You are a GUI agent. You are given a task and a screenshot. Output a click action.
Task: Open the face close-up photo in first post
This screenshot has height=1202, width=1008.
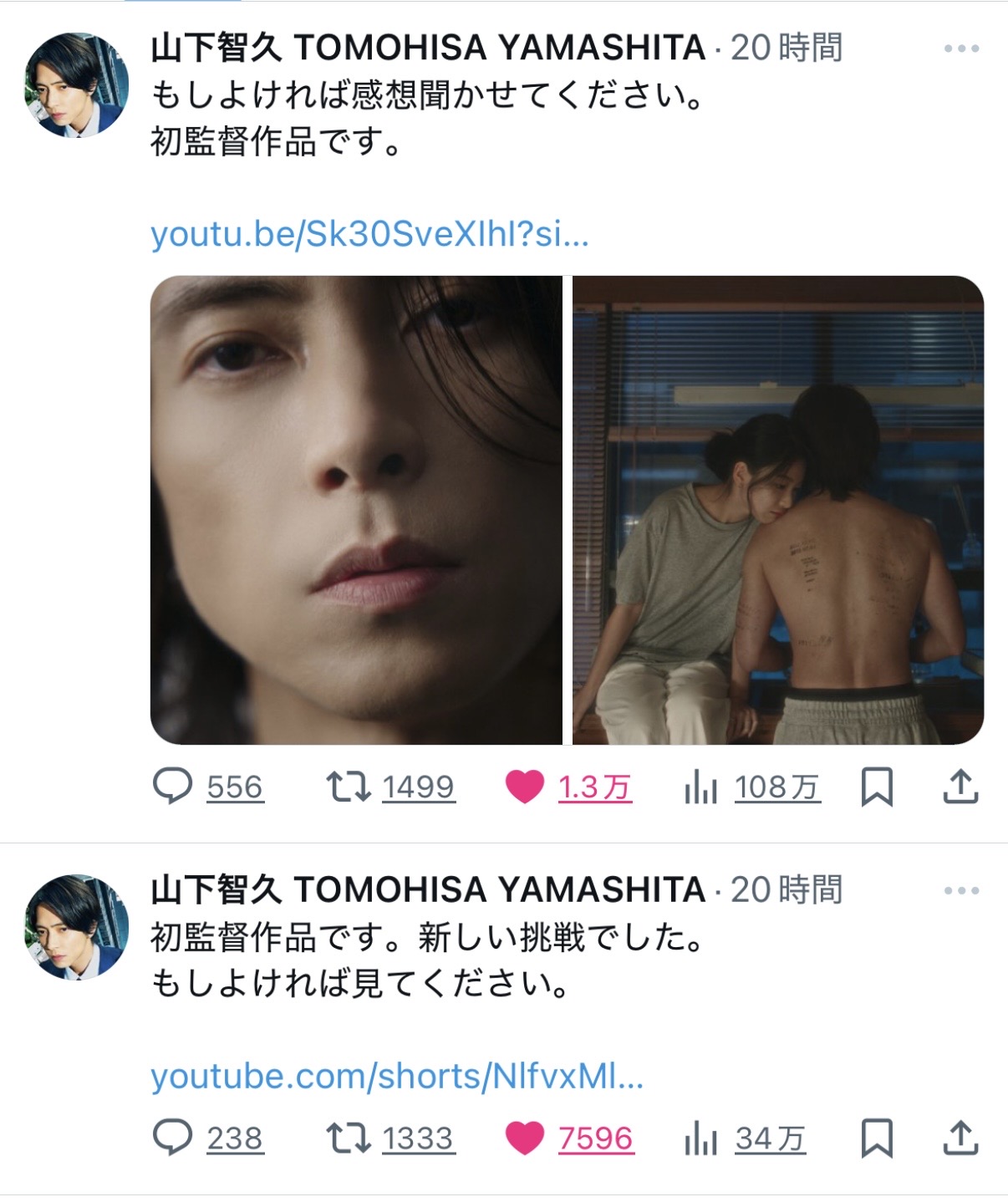pos(356,510)
